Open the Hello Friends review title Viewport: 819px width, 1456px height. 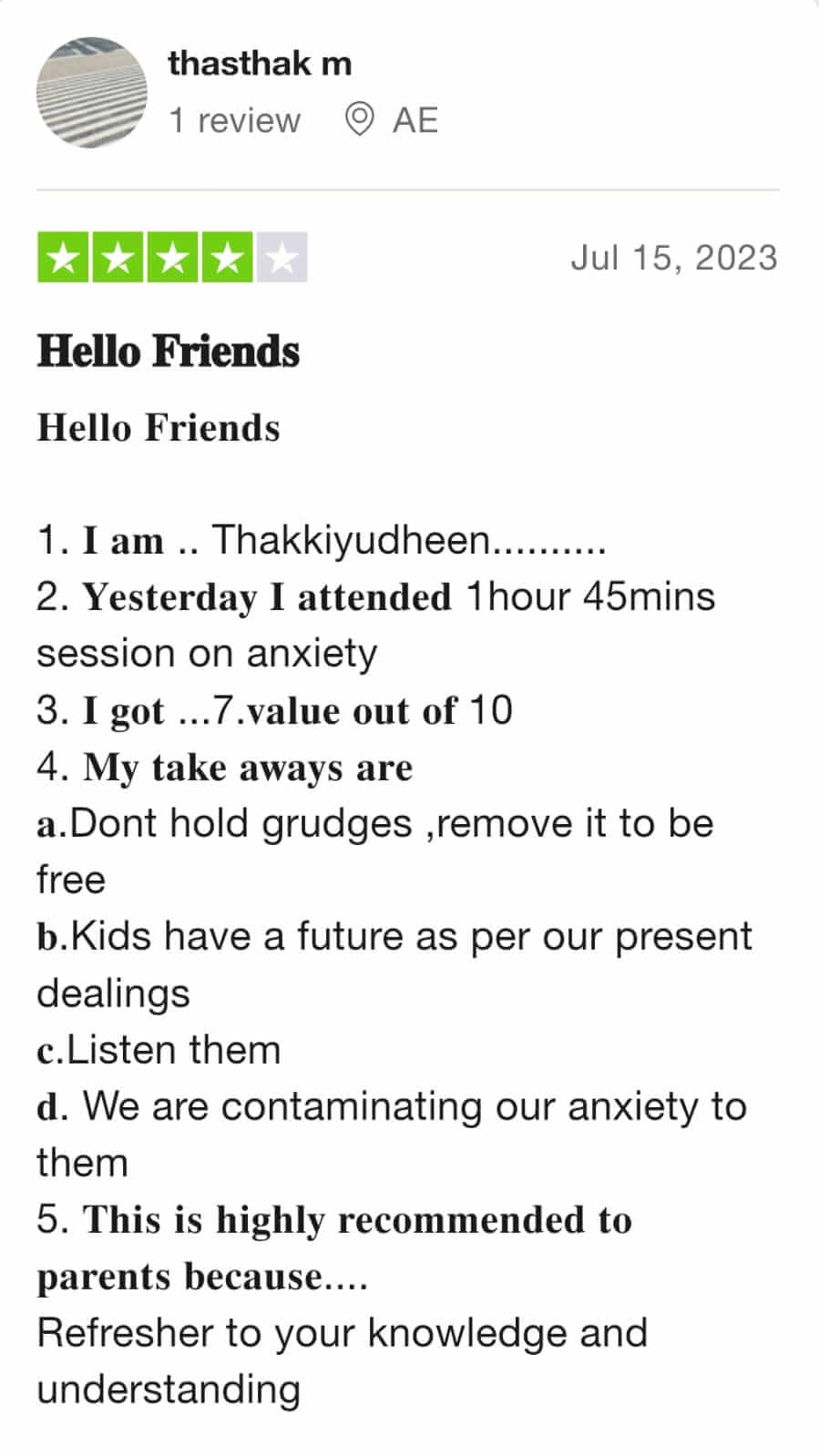[169, 351]
